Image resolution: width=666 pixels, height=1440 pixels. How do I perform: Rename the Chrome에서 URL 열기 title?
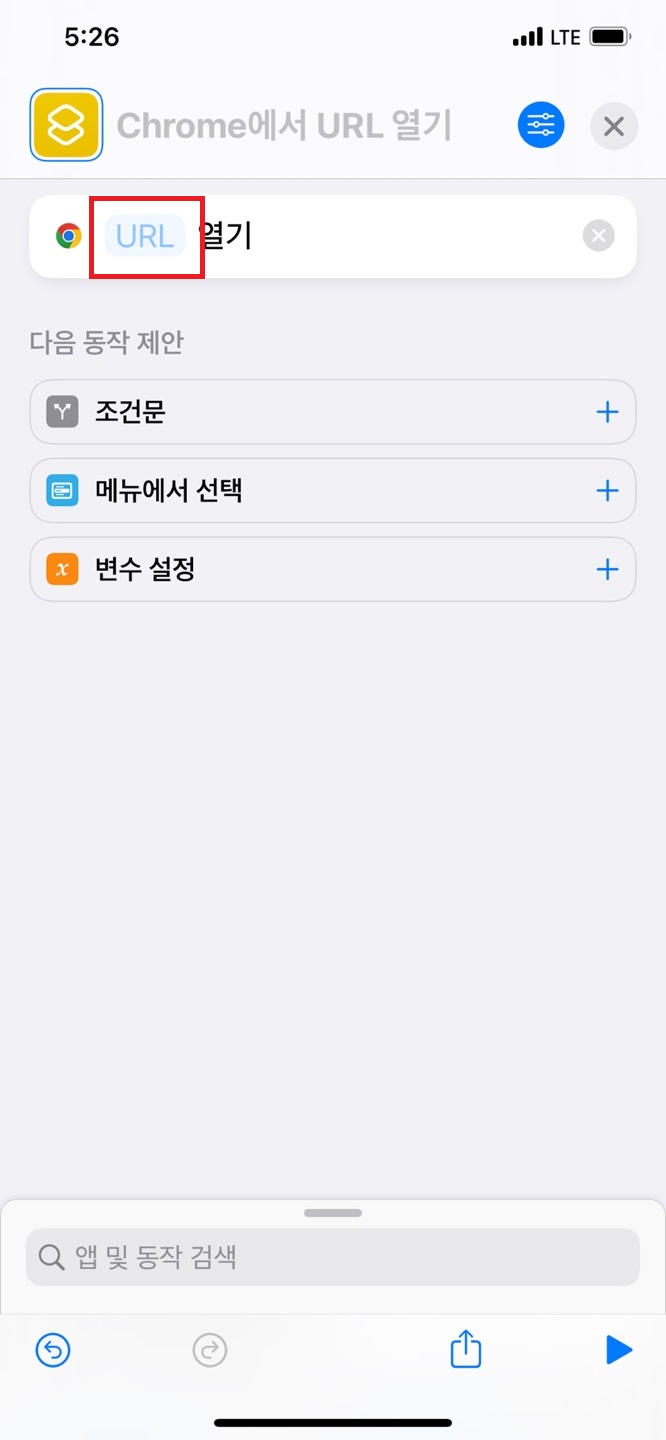tap(285, 126)
